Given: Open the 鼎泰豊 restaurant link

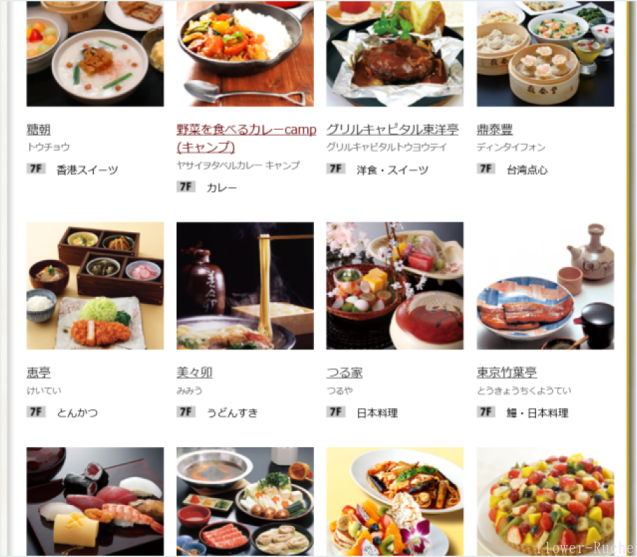Looking at the screenshot, I should [496, 129].
